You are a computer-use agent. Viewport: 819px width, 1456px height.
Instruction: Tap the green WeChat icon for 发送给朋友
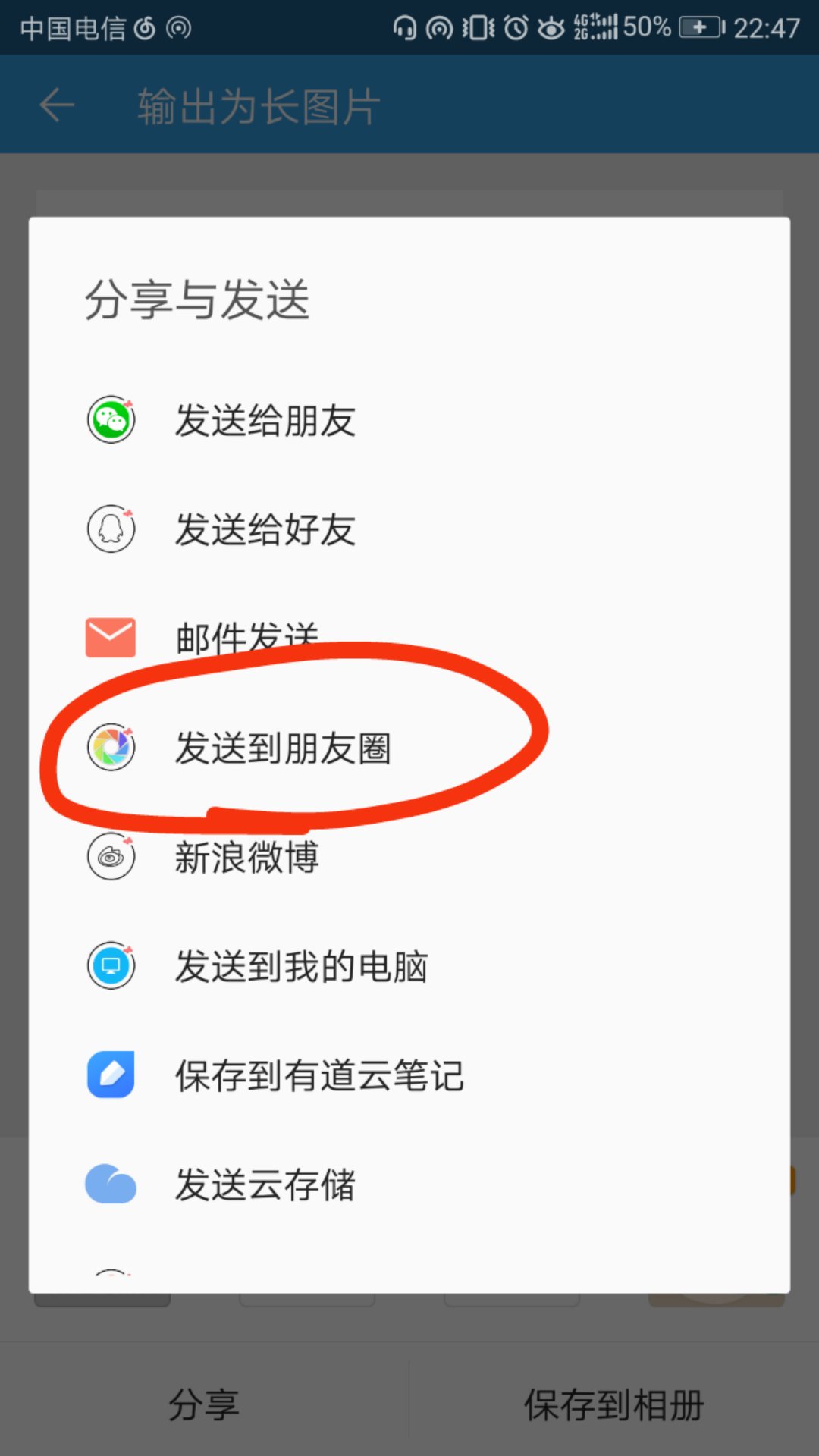tap(111, 420)
